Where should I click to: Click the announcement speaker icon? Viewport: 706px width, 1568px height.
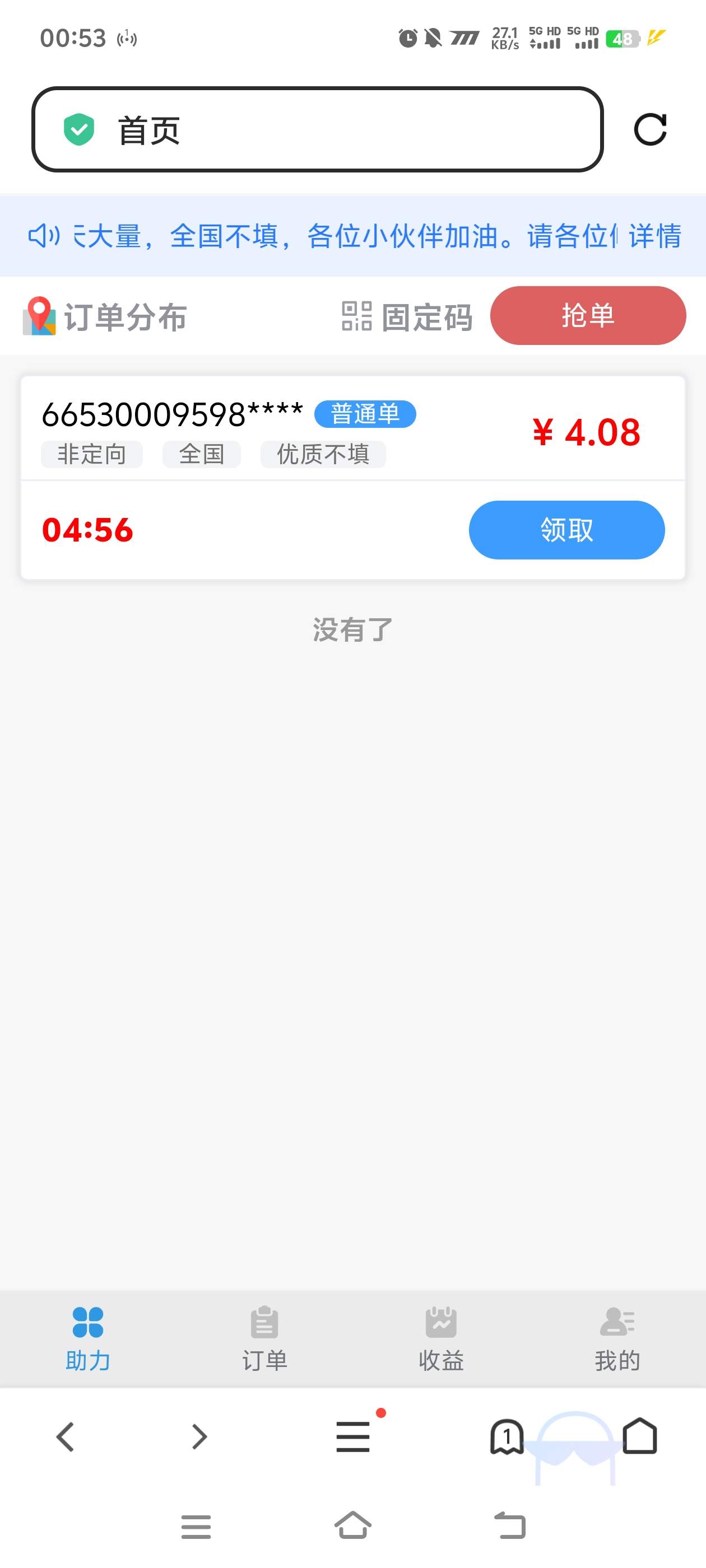click(x=43, y=236)
